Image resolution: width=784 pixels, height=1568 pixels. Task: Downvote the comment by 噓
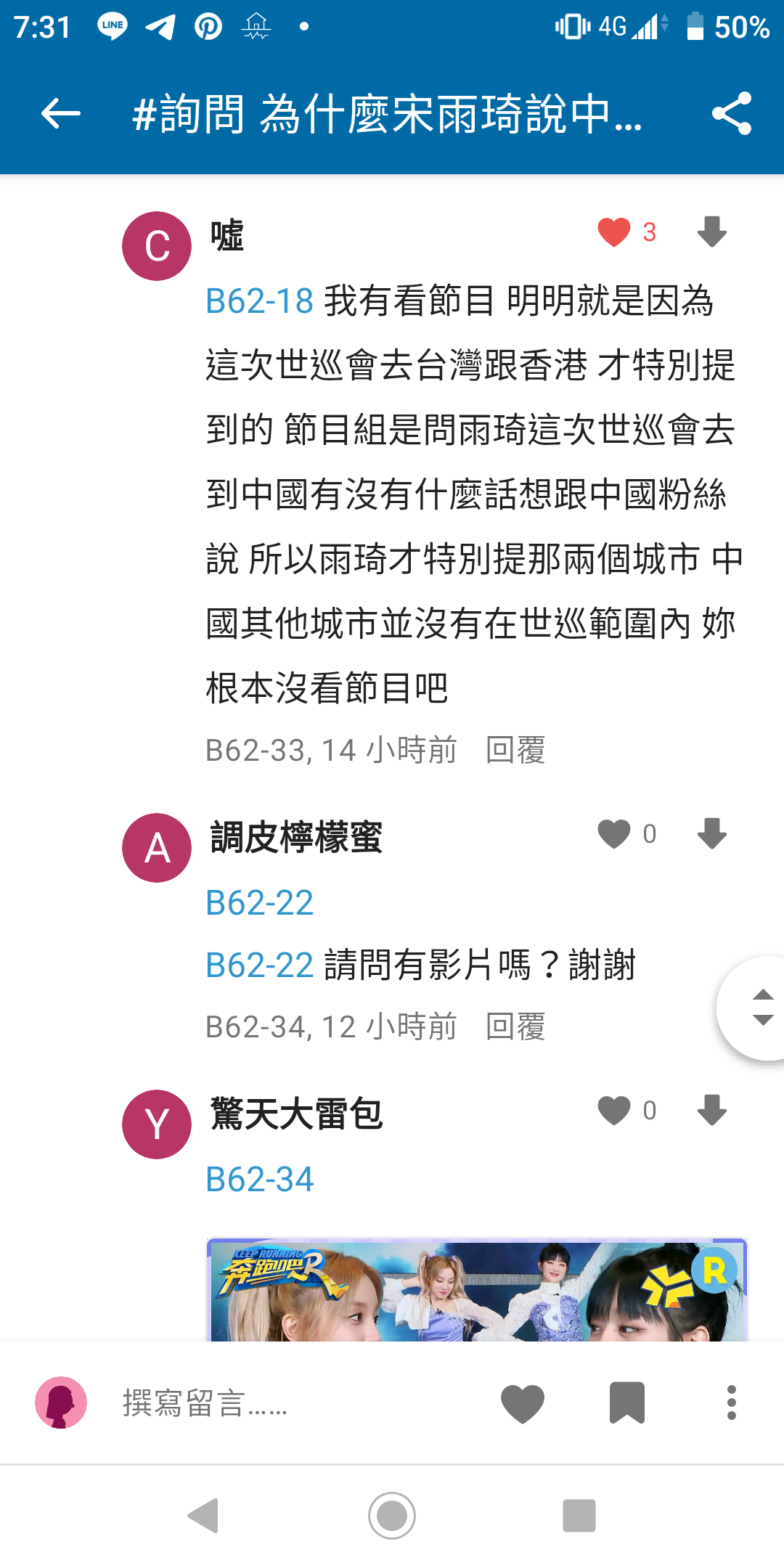pyautogui.click(x=711, y=232)
